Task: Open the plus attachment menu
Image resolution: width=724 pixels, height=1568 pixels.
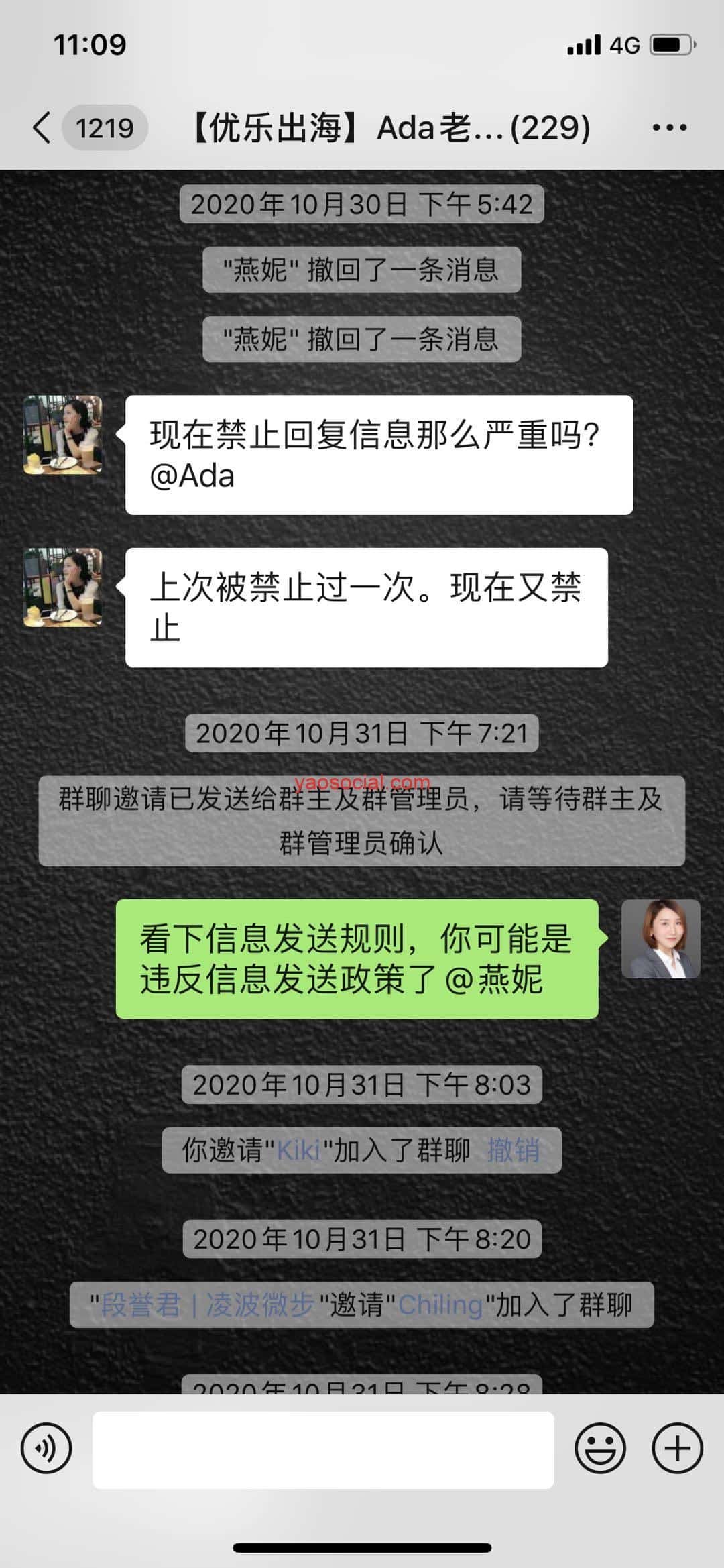Action: pyautogui.click(x=677, y=1448)
